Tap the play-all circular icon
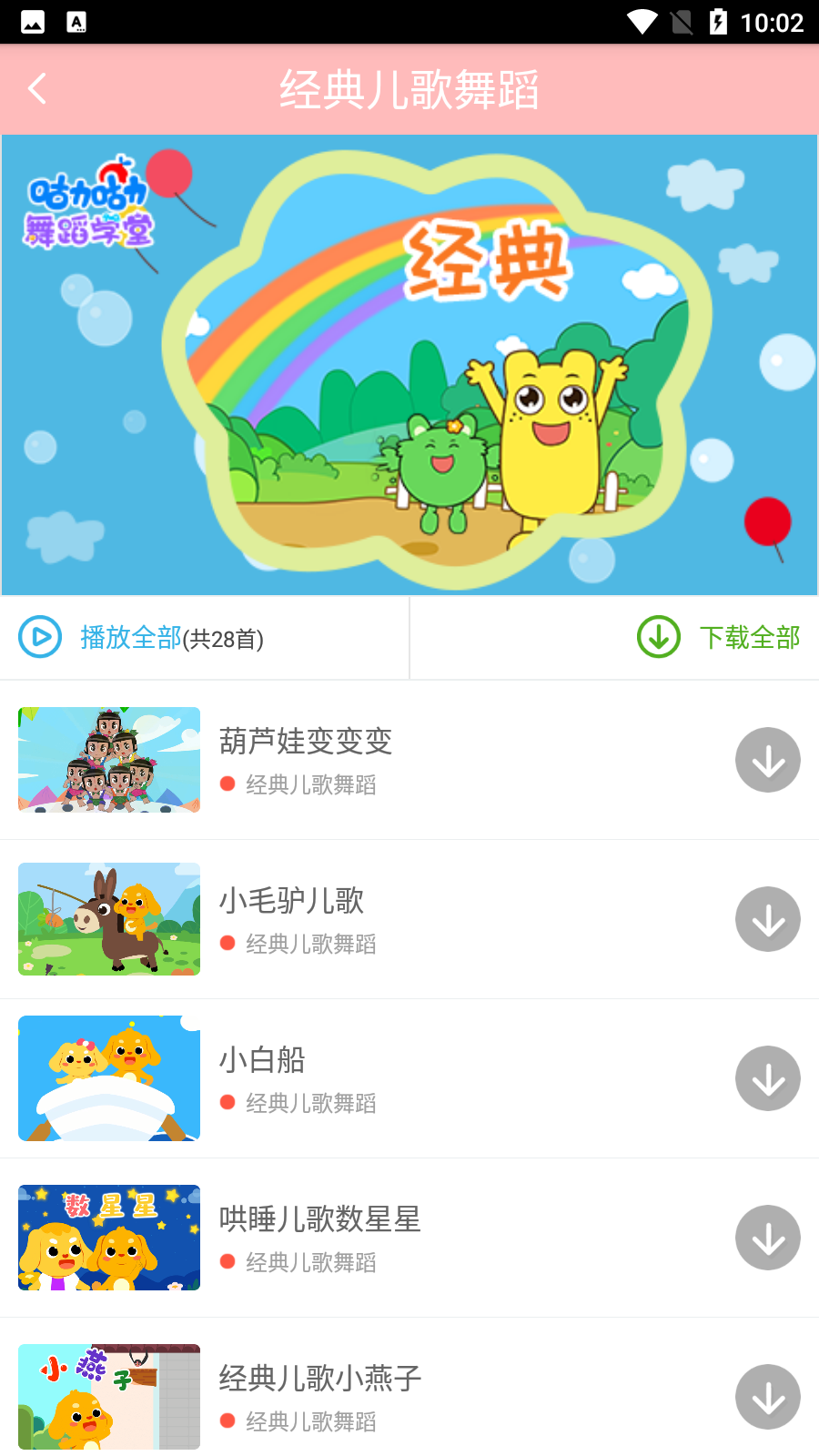 point(40,638)
